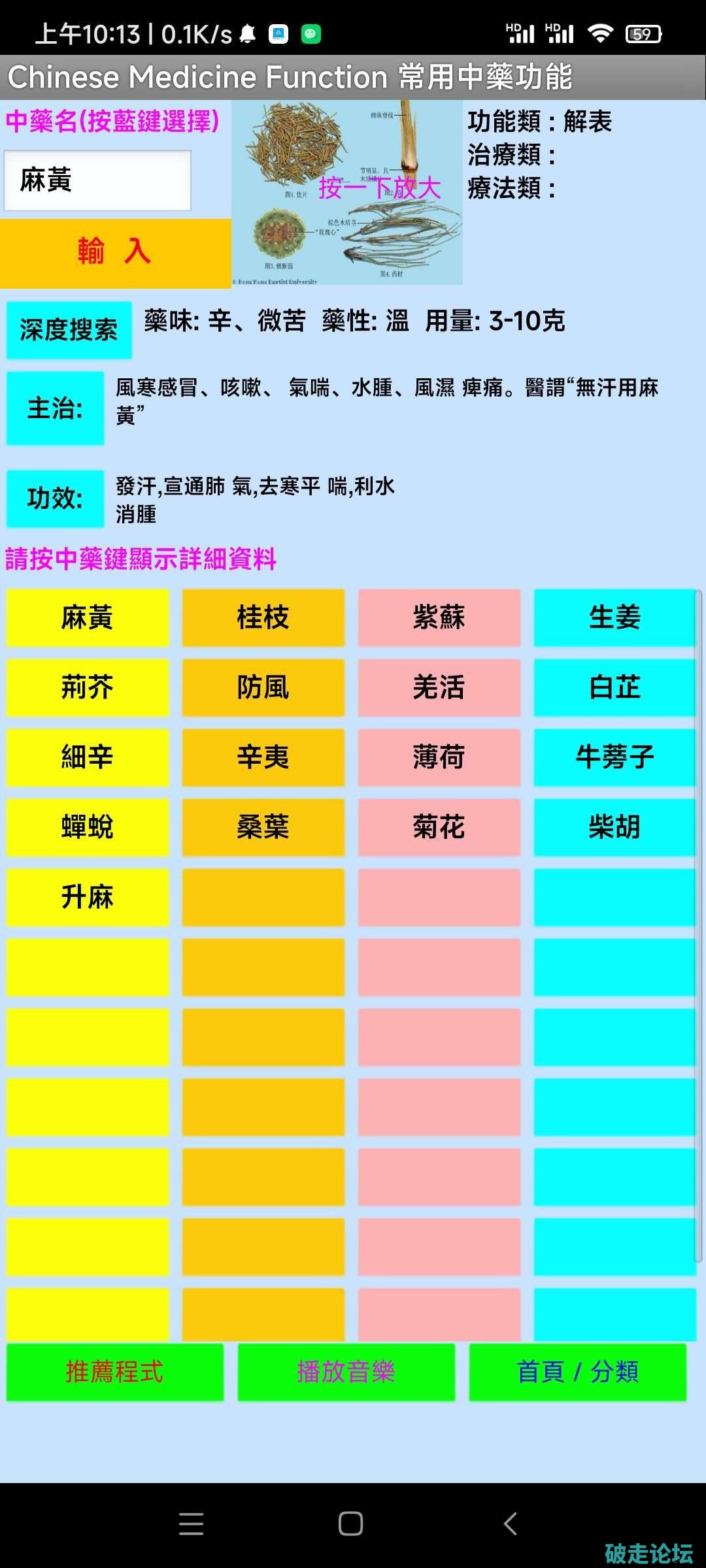This screenshot has width=706, height=1568.
Task: Show details for 防風
Action: (263, 688)
